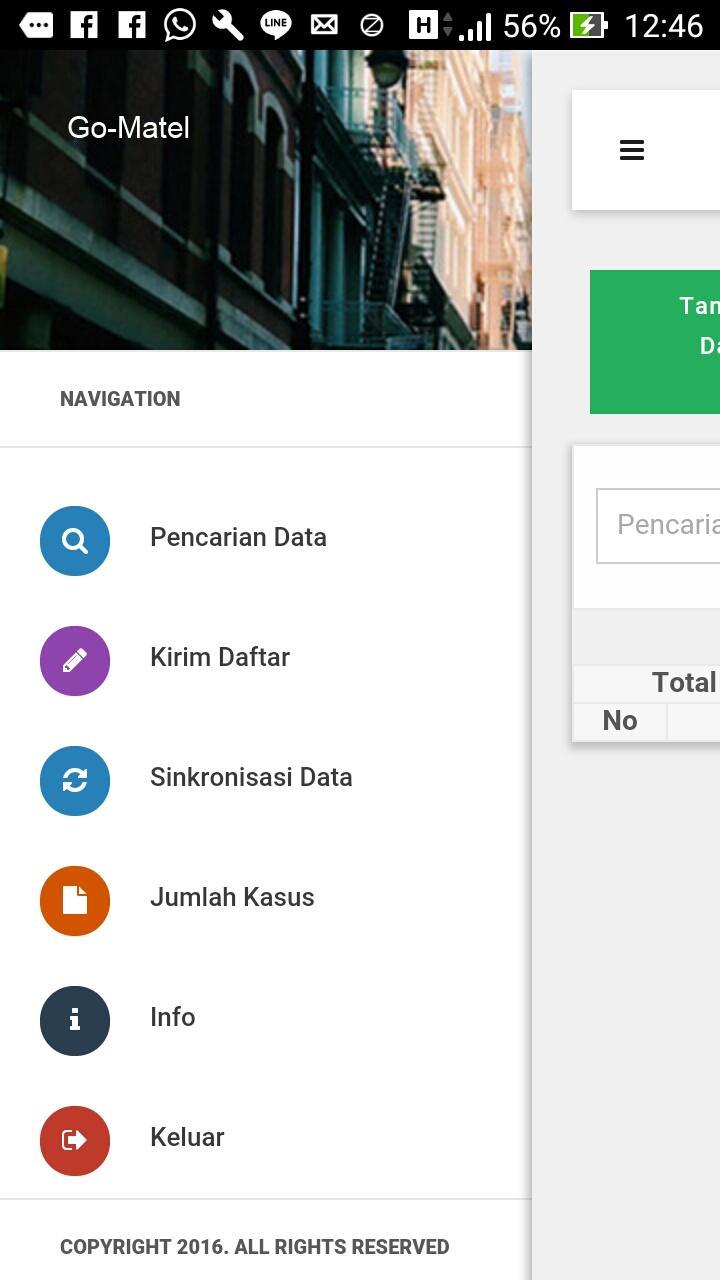Screen dimensions: 720x1280
Task: Select the Pencarian Data search icon
Action: (74, 541)
